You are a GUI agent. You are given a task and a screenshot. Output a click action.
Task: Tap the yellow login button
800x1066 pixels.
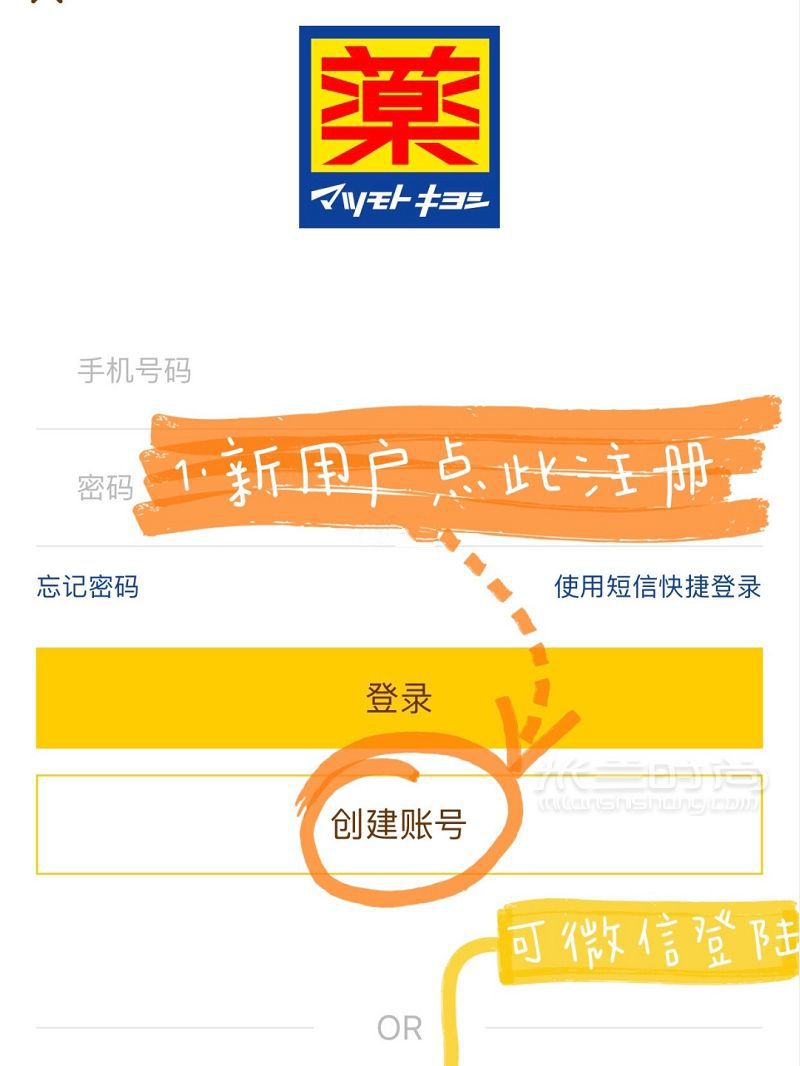click(399, 698)
